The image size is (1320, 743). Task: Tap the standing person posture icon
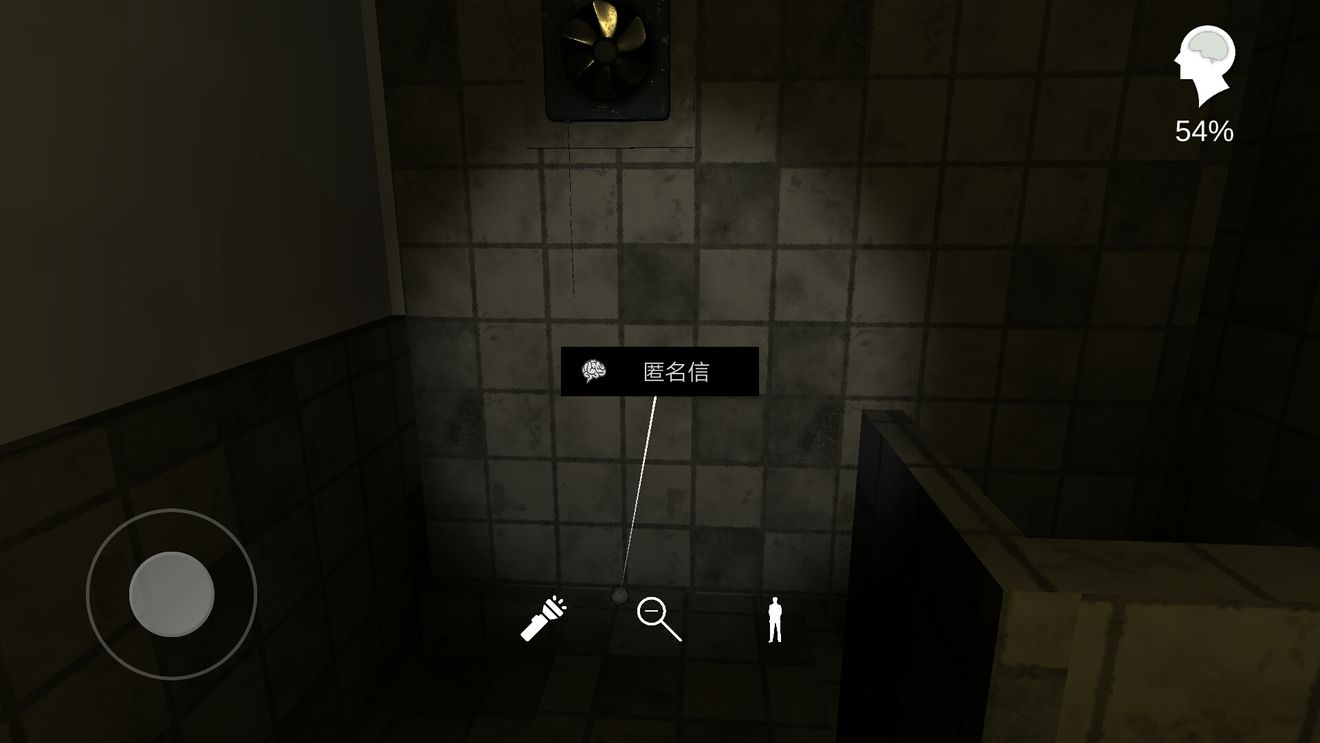[x=774, y=620]
